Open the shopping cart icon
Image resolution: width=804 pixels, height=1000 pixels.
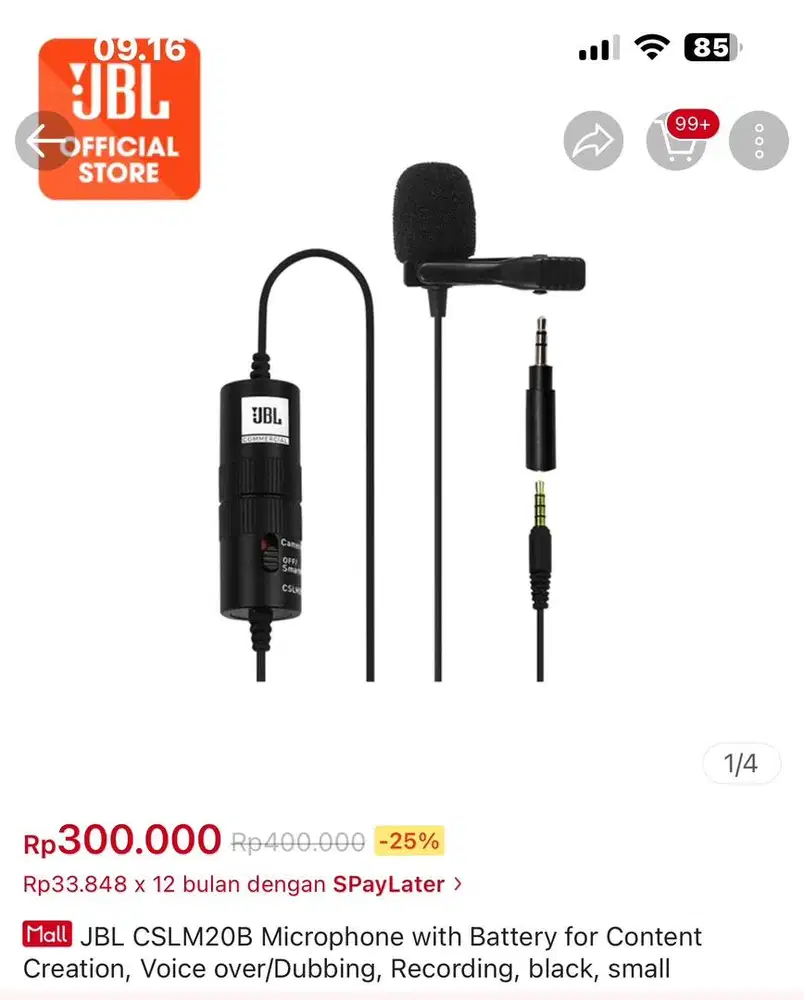pos(678,145)
